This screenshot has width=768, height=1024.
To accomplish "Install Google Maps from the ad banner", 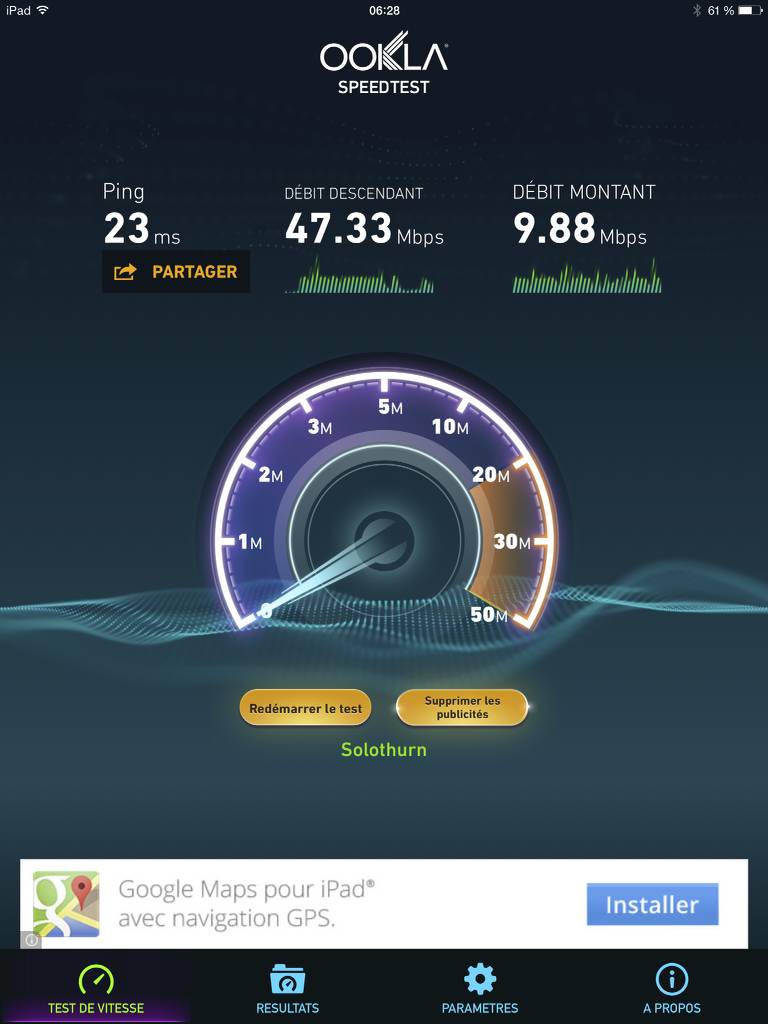I will [652, 905].
